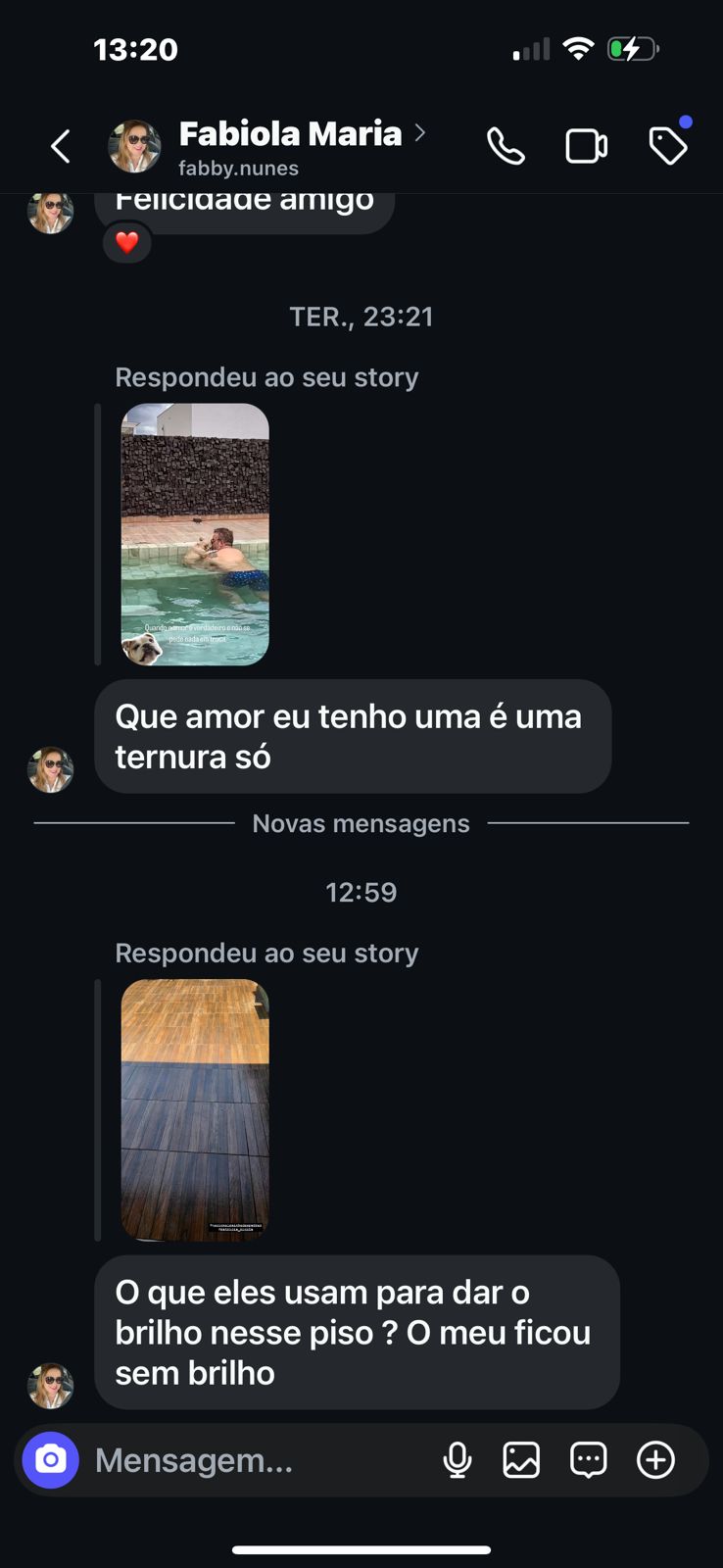The image size is (723, 1568).
Task: Open the wooden floor story reply
Action: (x=193, y=1109)
